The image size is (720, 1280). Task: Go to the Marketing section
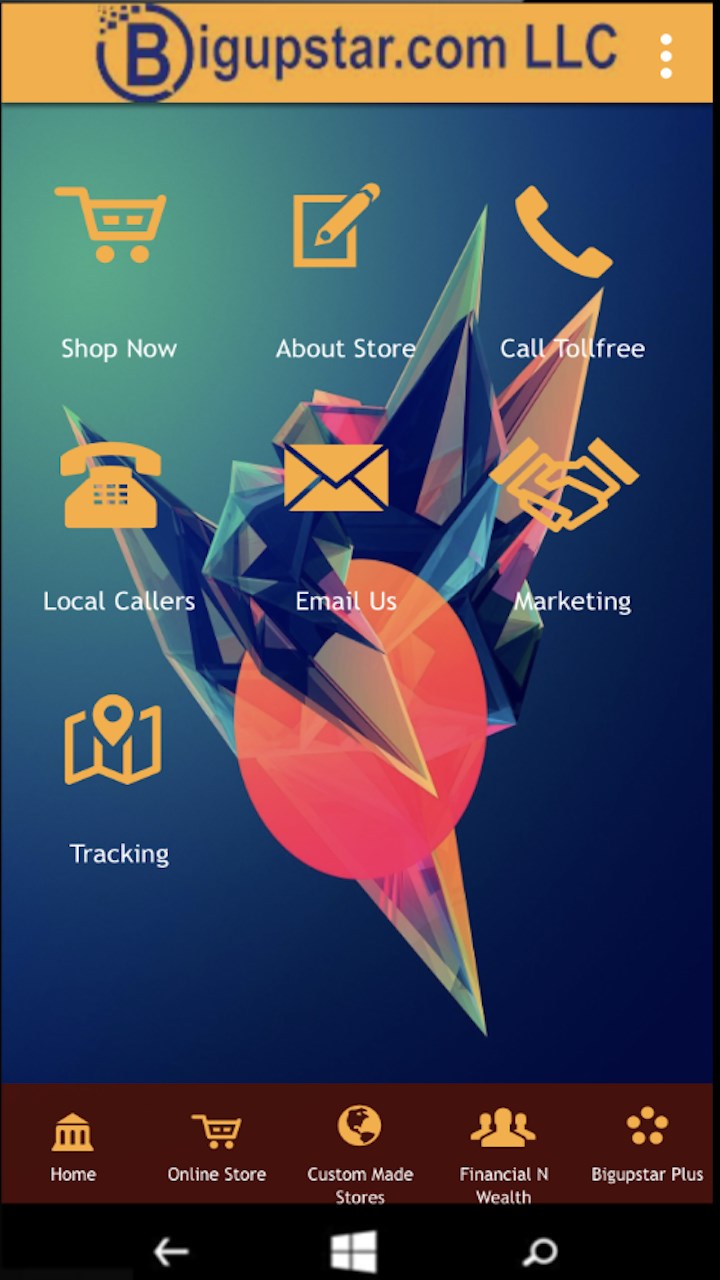tap(565, 485)
